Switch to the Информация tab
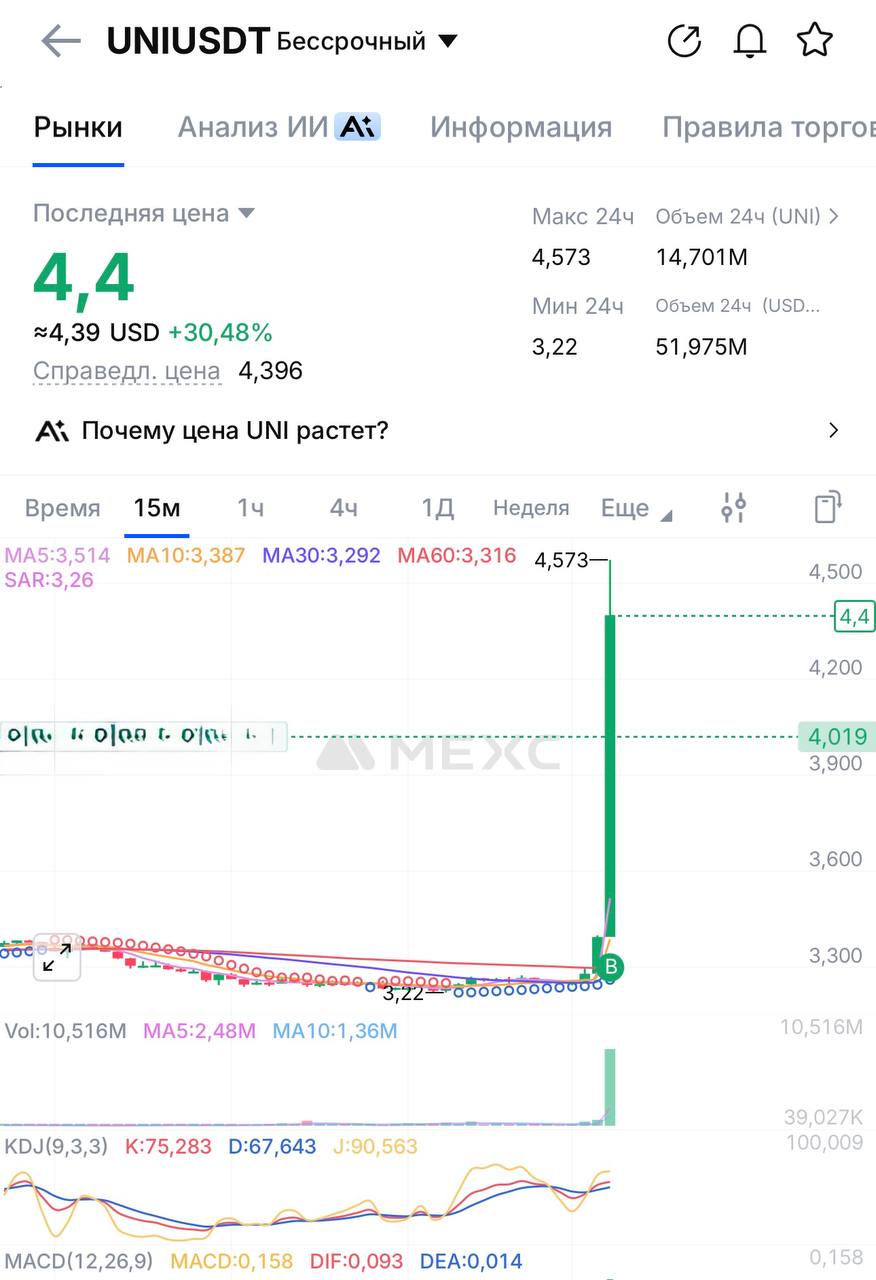Screen dimensions: 876x1280 click(520, 128)
